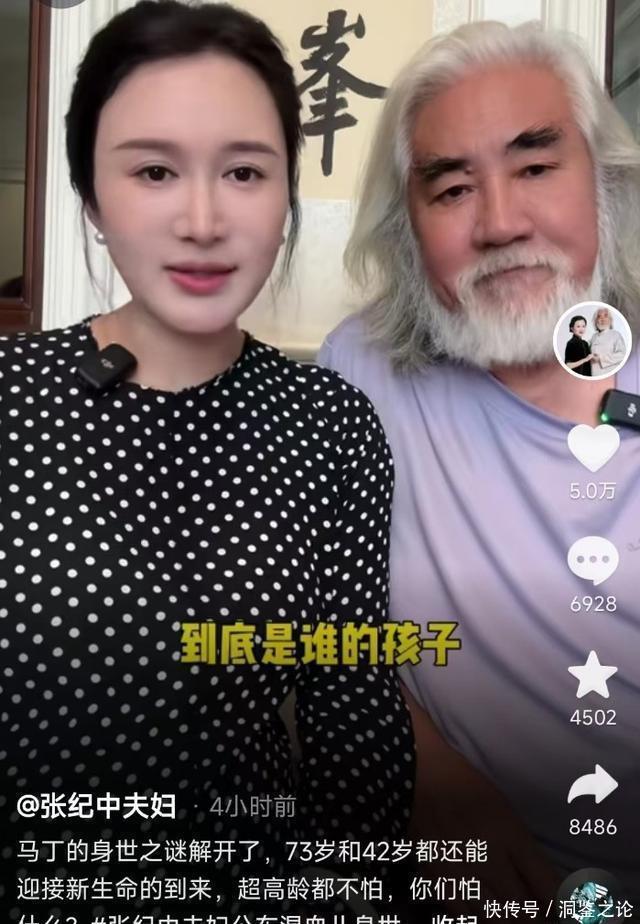Open the comments with 6928 replies
640x924 pixels.
593,561
